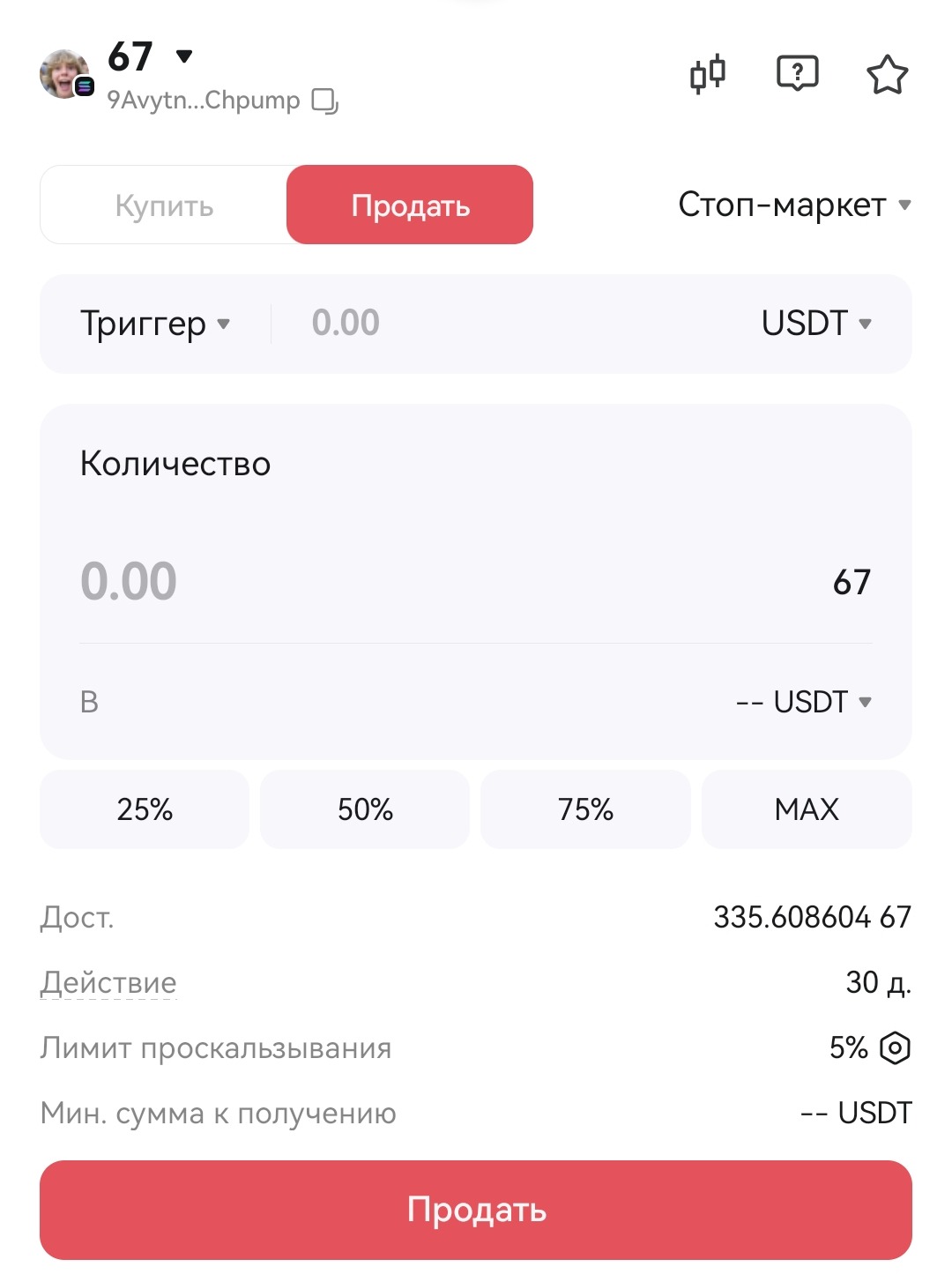Change the trigger currency USDT
952x1282 pixels.
click(x=816, y=324)
